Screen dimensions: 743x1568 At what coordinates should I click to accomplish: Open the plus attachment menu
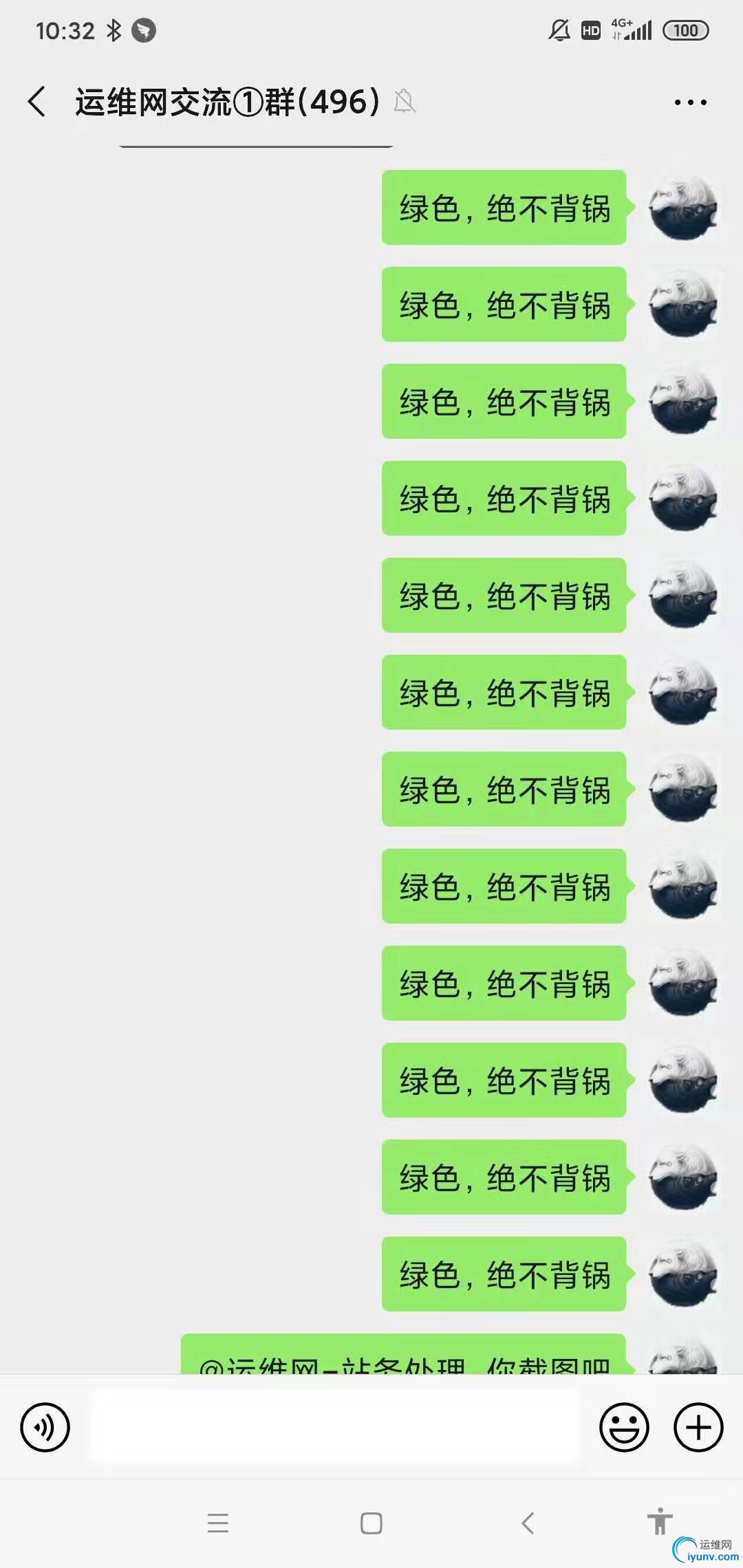pos(698,1427)
